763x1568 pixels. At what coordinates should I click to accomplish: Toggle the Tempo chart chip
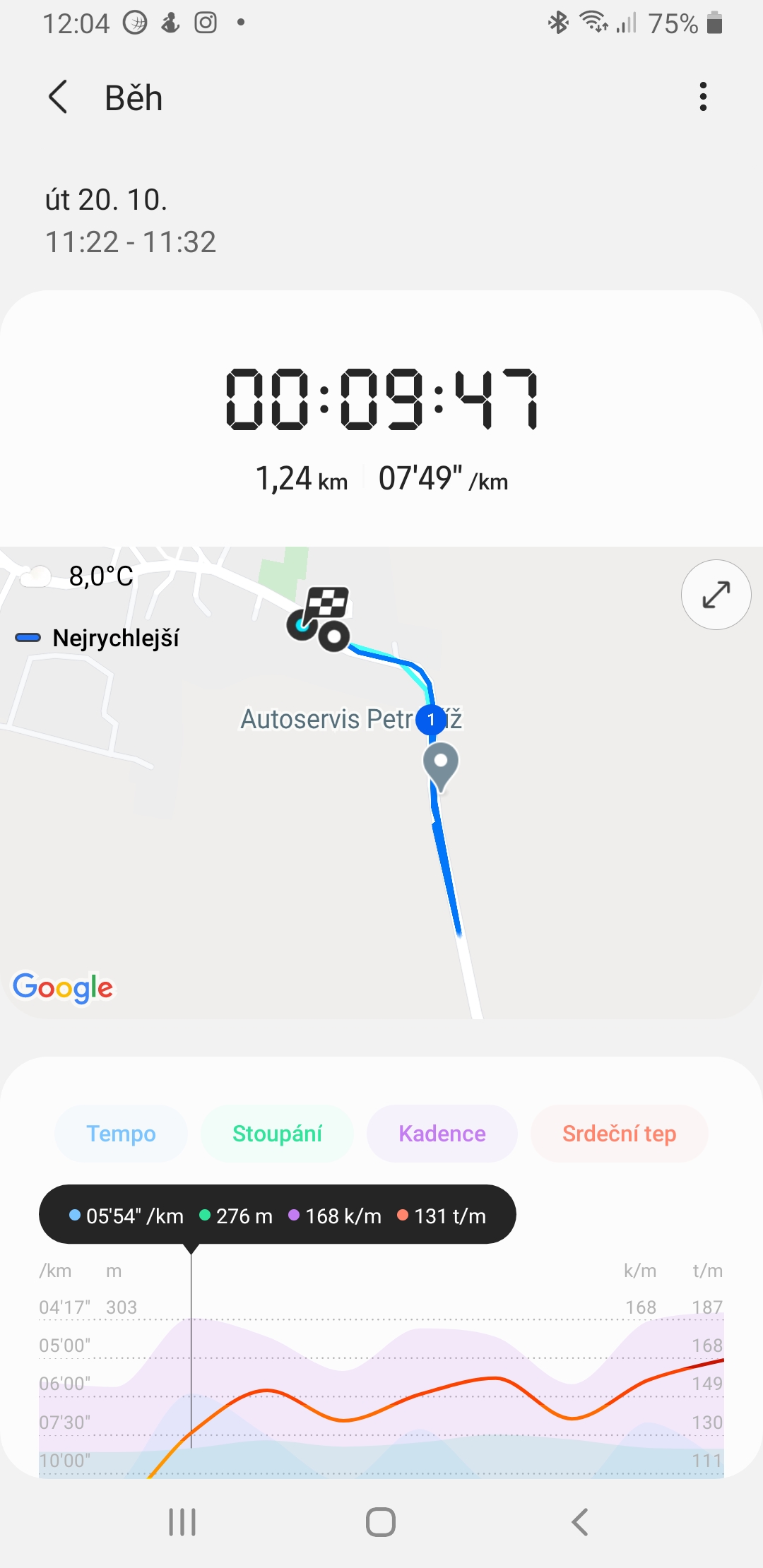pos(121,1134)
